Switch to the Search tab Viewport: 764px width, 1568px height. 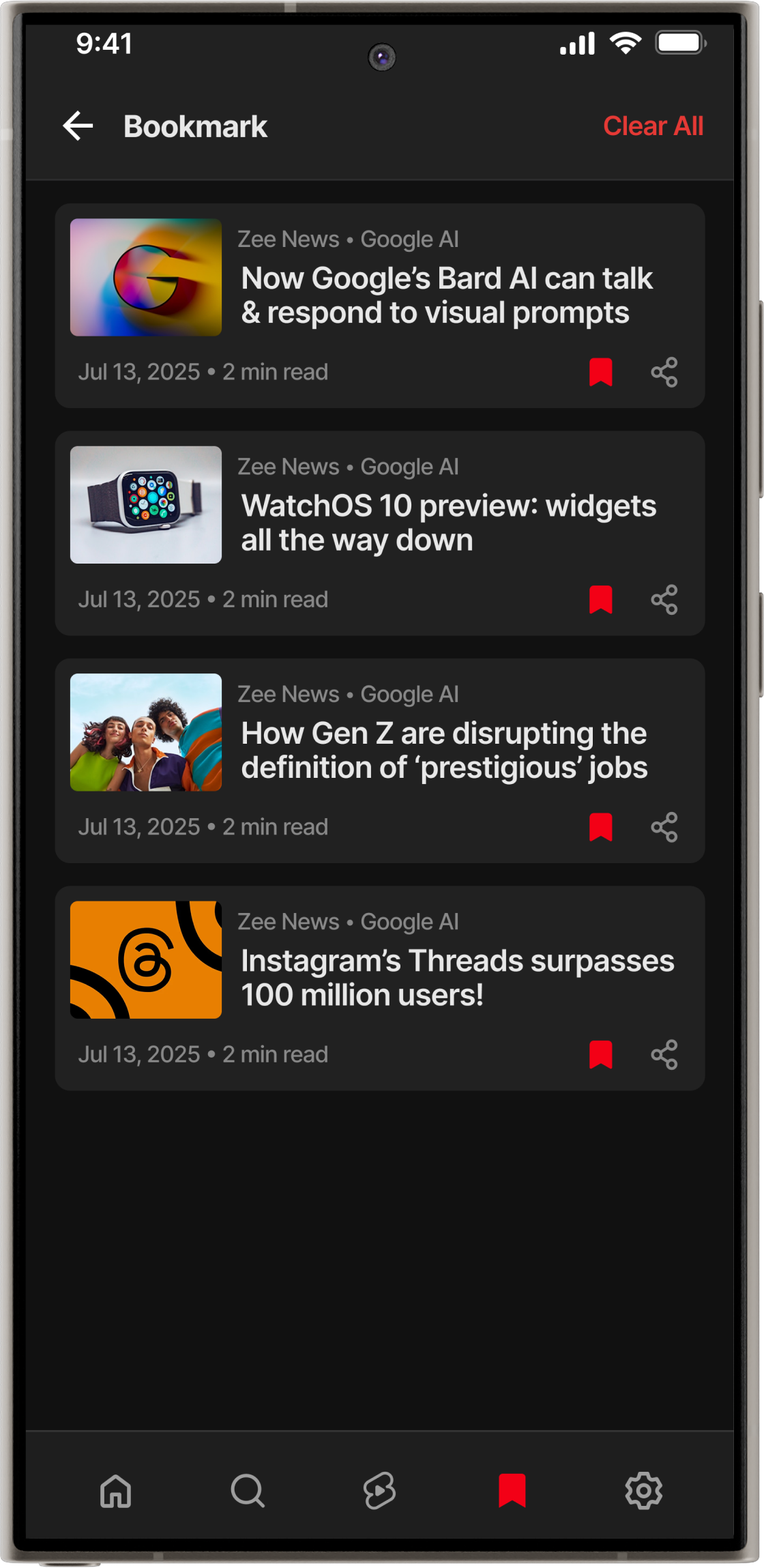tap(248, 1491)
